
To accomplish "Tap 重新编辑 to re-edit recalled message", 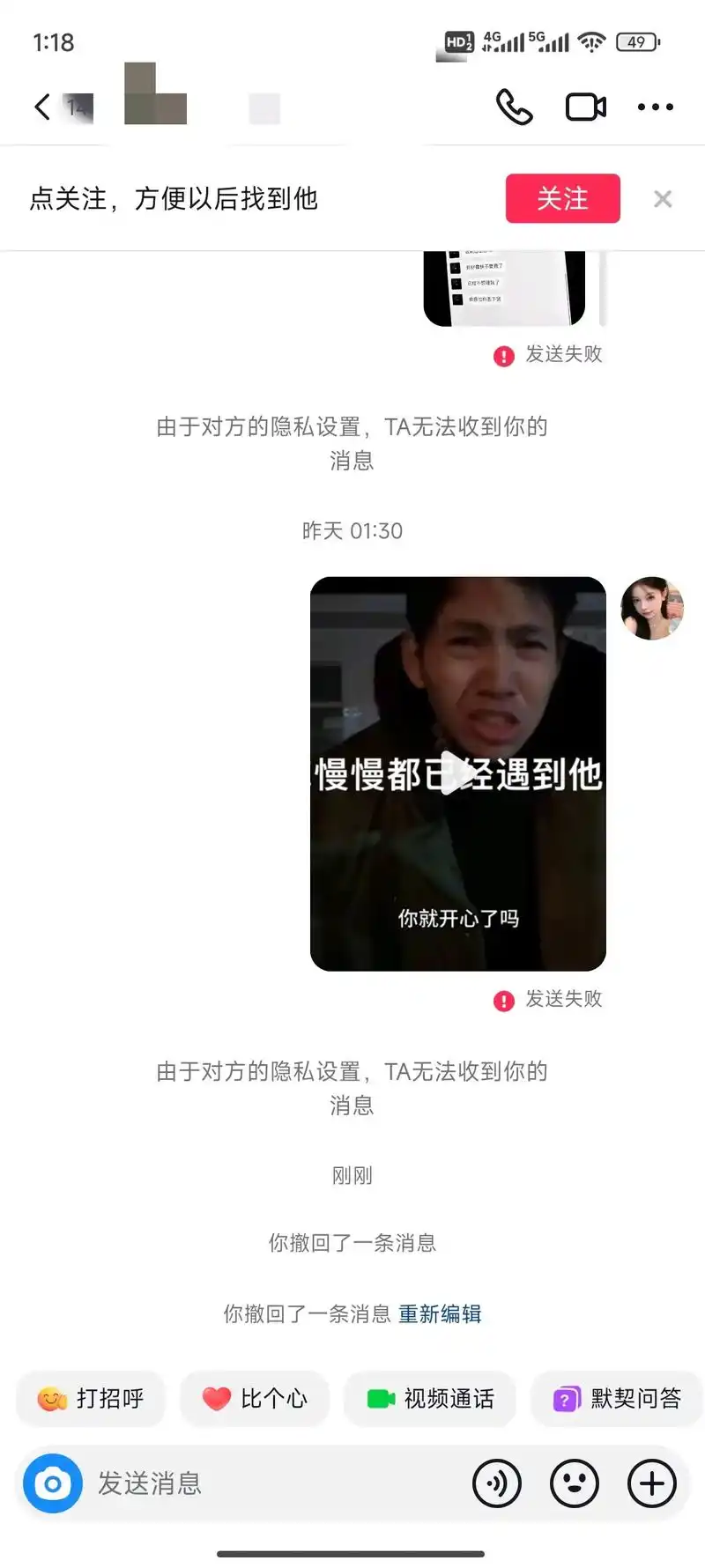I will click(440, 1313).
